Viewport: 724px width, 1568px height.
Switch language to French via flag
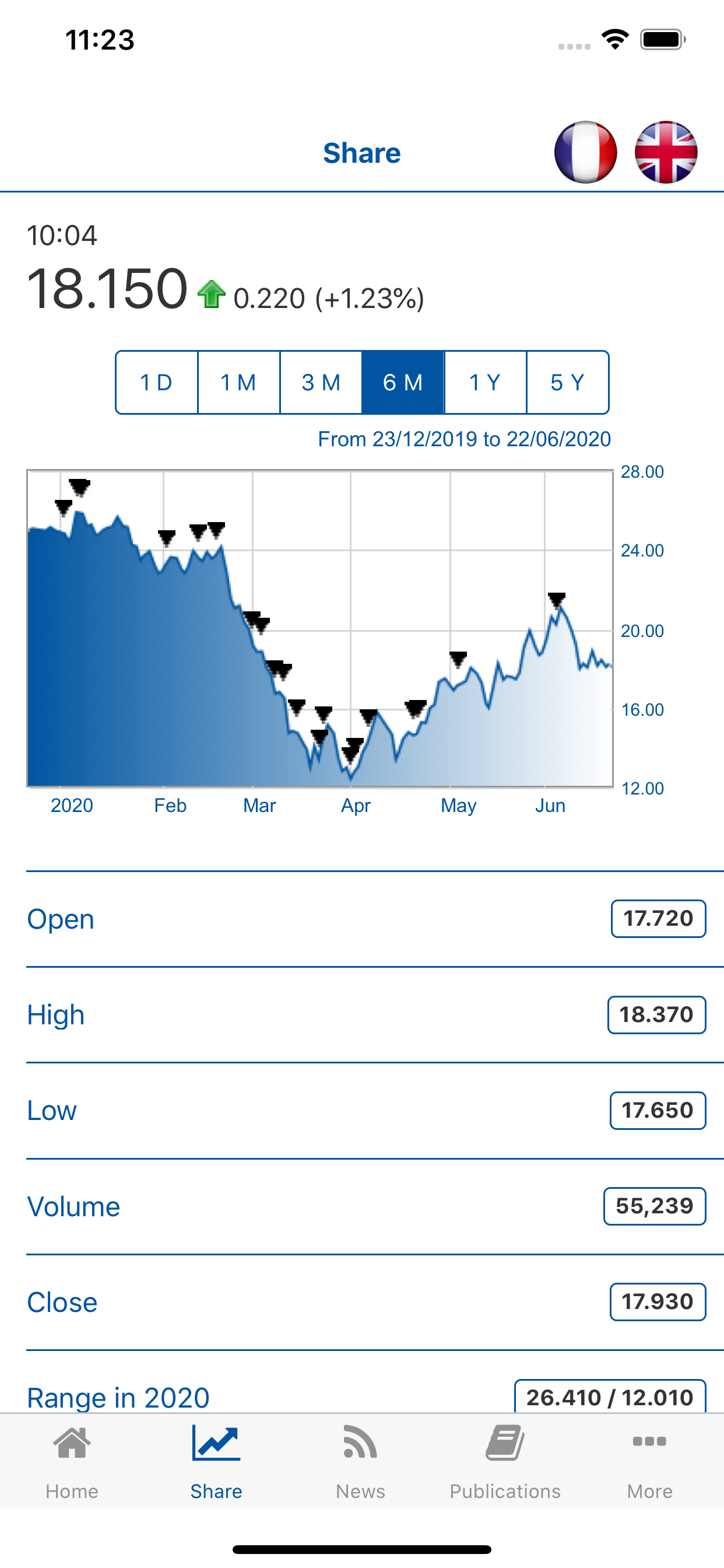pos(585,152)
